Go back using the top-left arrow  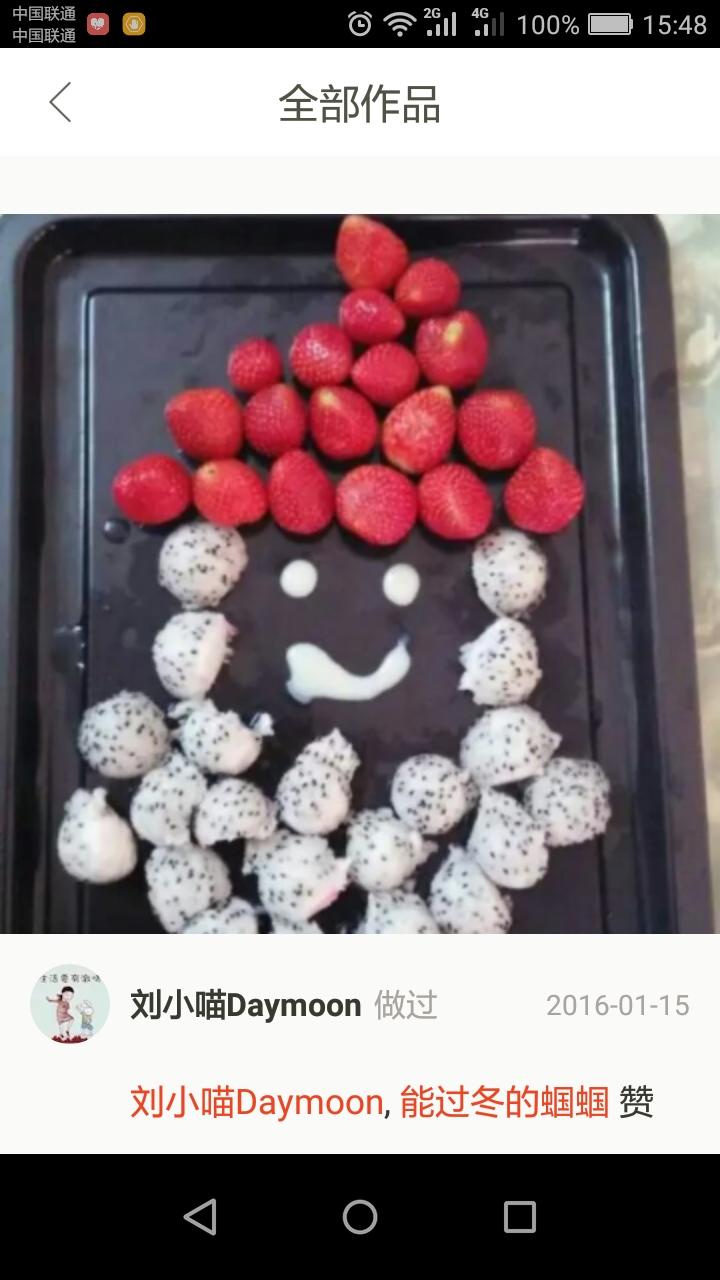click(60, 102)
